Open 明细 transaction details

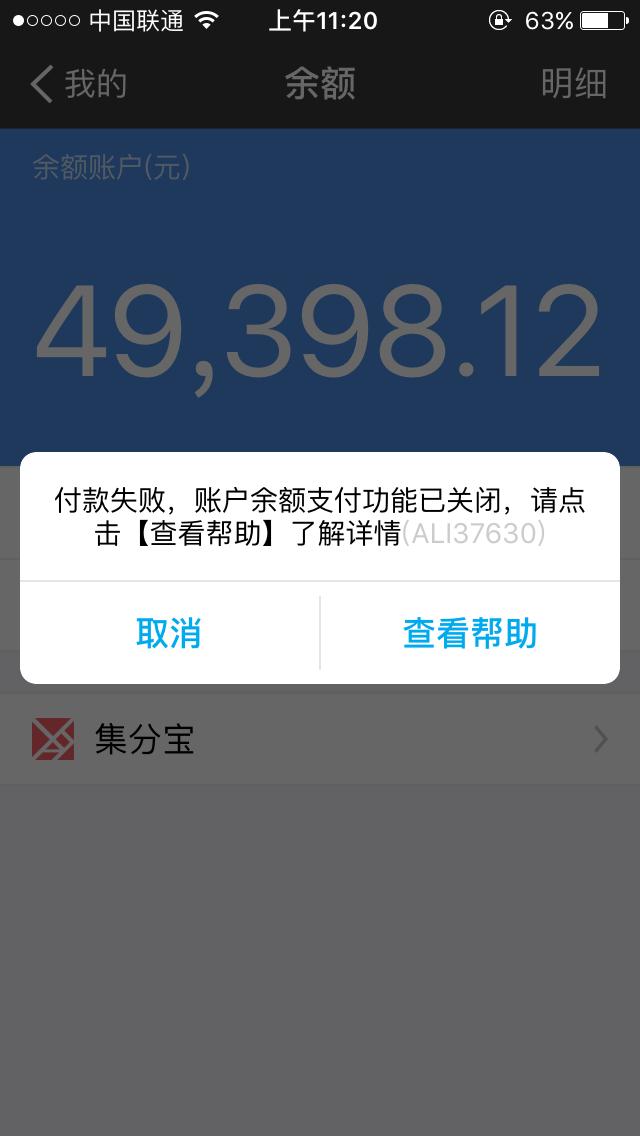[x=574, y=84]
